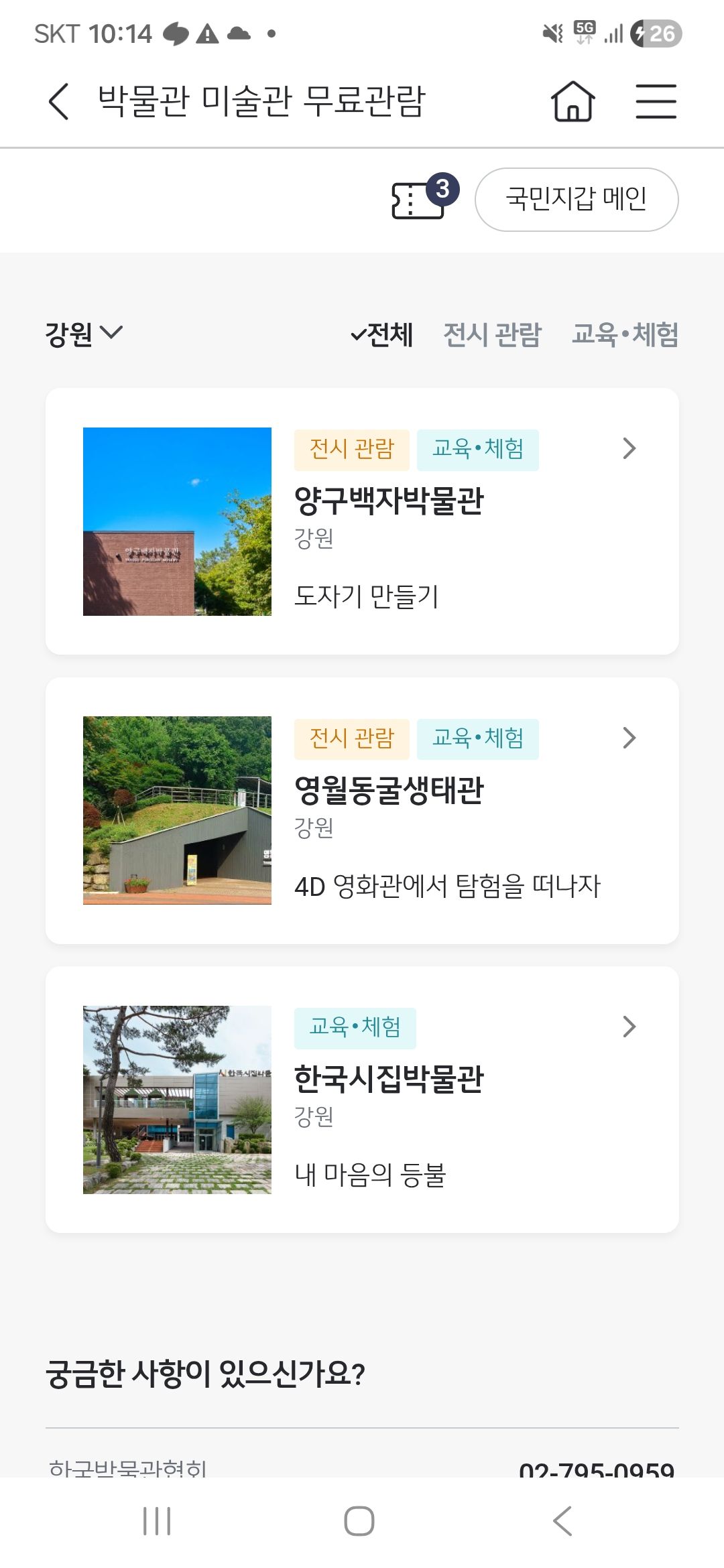This screenshot has height=1568, width=724.
Task: Tap the system back button
Action: point(563,1520)
